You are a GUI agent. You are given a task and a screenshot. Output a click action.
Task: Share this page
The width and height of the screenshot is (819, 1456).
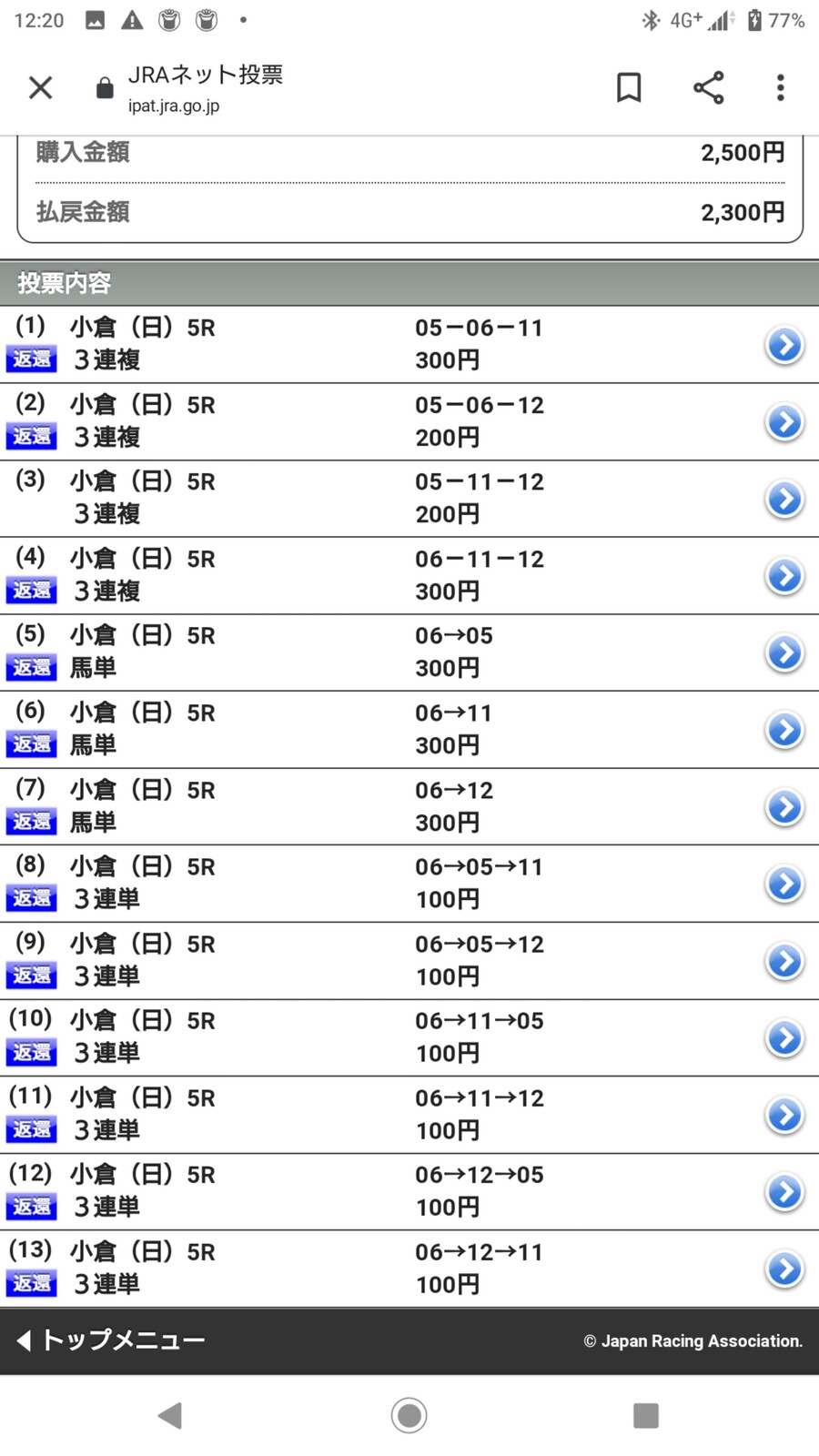[708, 88]
